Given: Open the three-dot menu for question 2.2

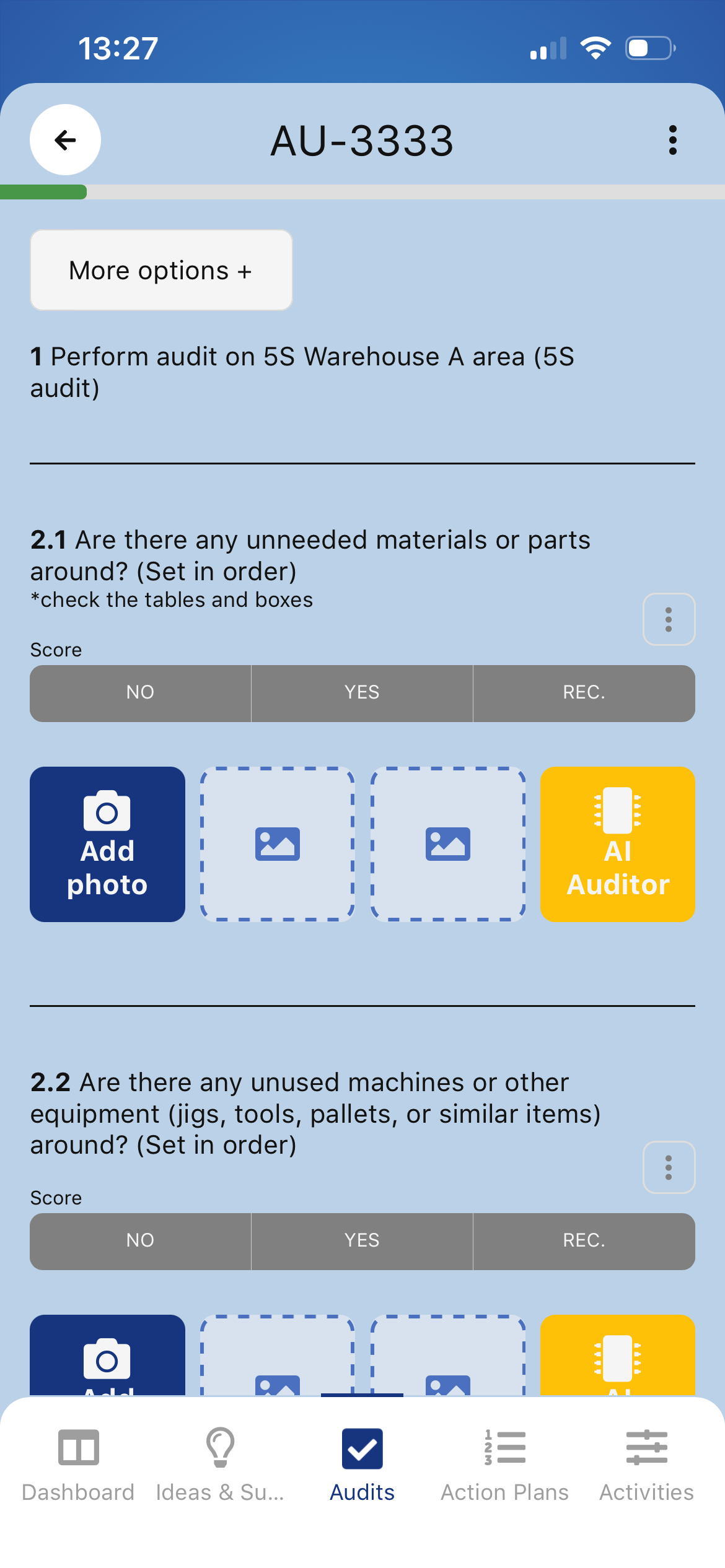Looking at the screenshot, I should pos(669,1167).
